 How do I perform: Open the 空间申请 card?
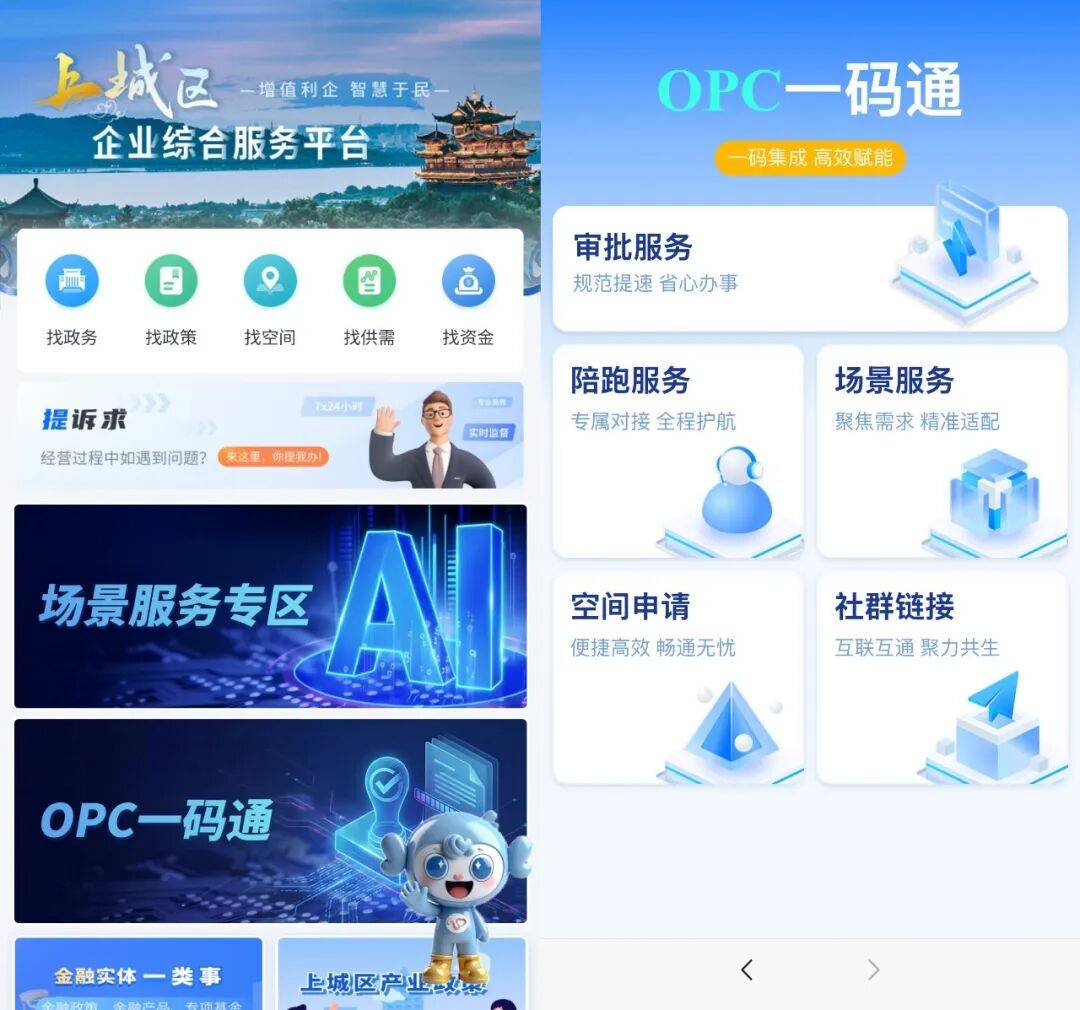pos(678,677)
